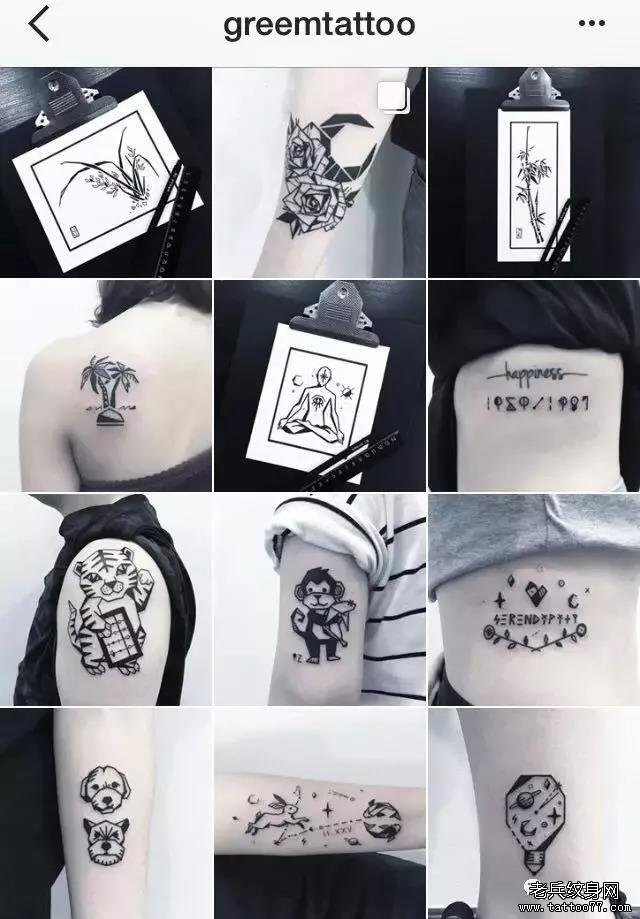Open the geometric rose and moon tattoo post
Screen dimensions: 640x919
(x=319, y=172)
